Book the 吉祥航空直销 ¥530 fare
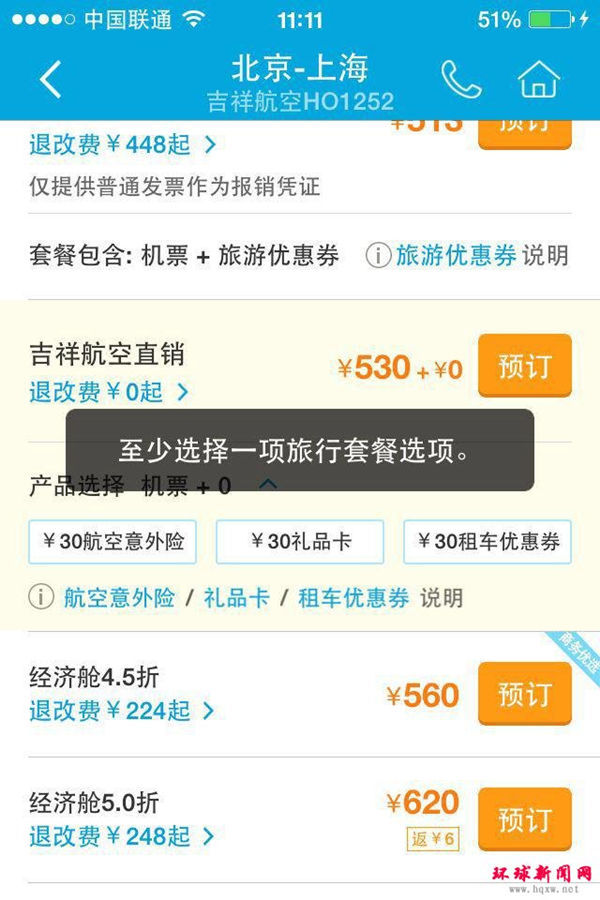 coord(524,366)
